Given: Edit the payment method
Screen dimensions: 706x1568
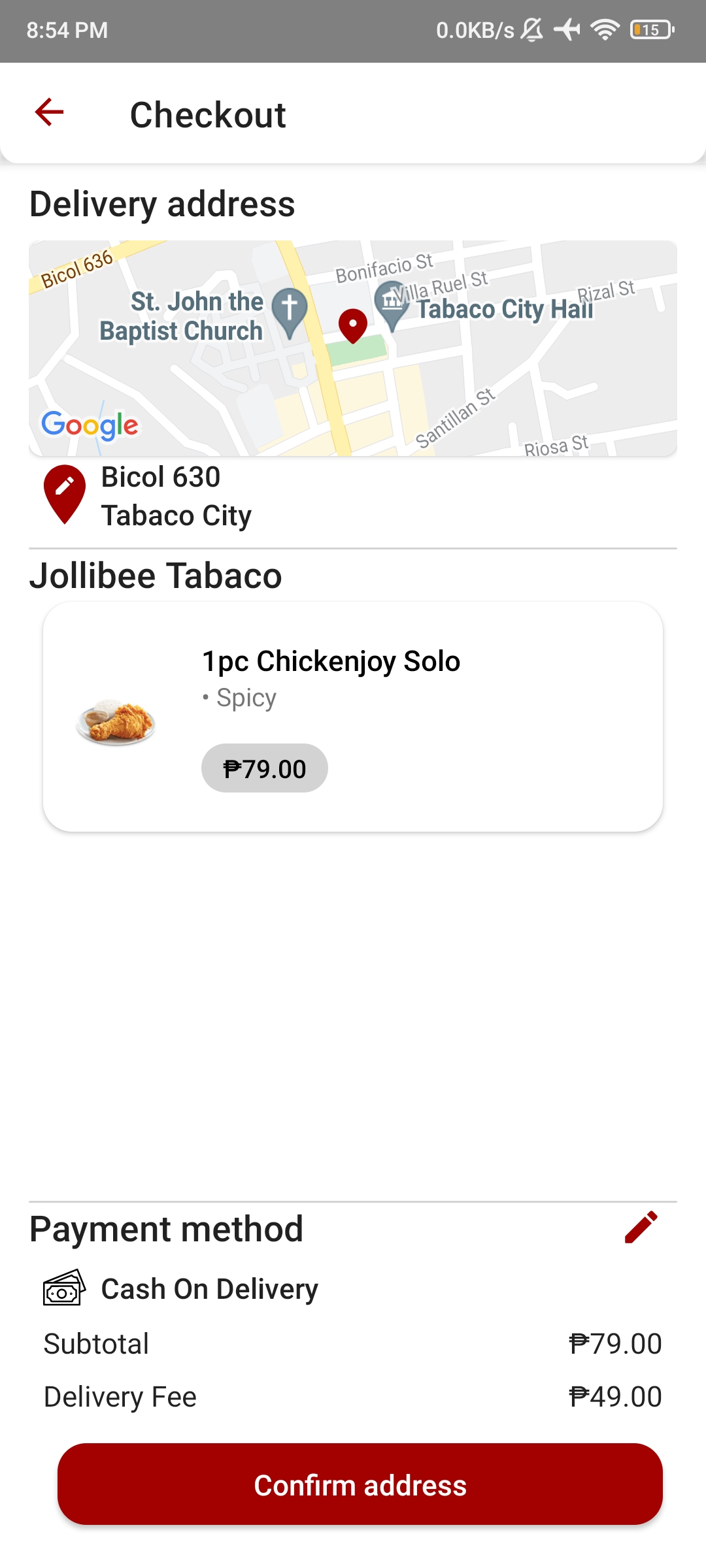Looking at the screenshot, I should point(641,1227).
